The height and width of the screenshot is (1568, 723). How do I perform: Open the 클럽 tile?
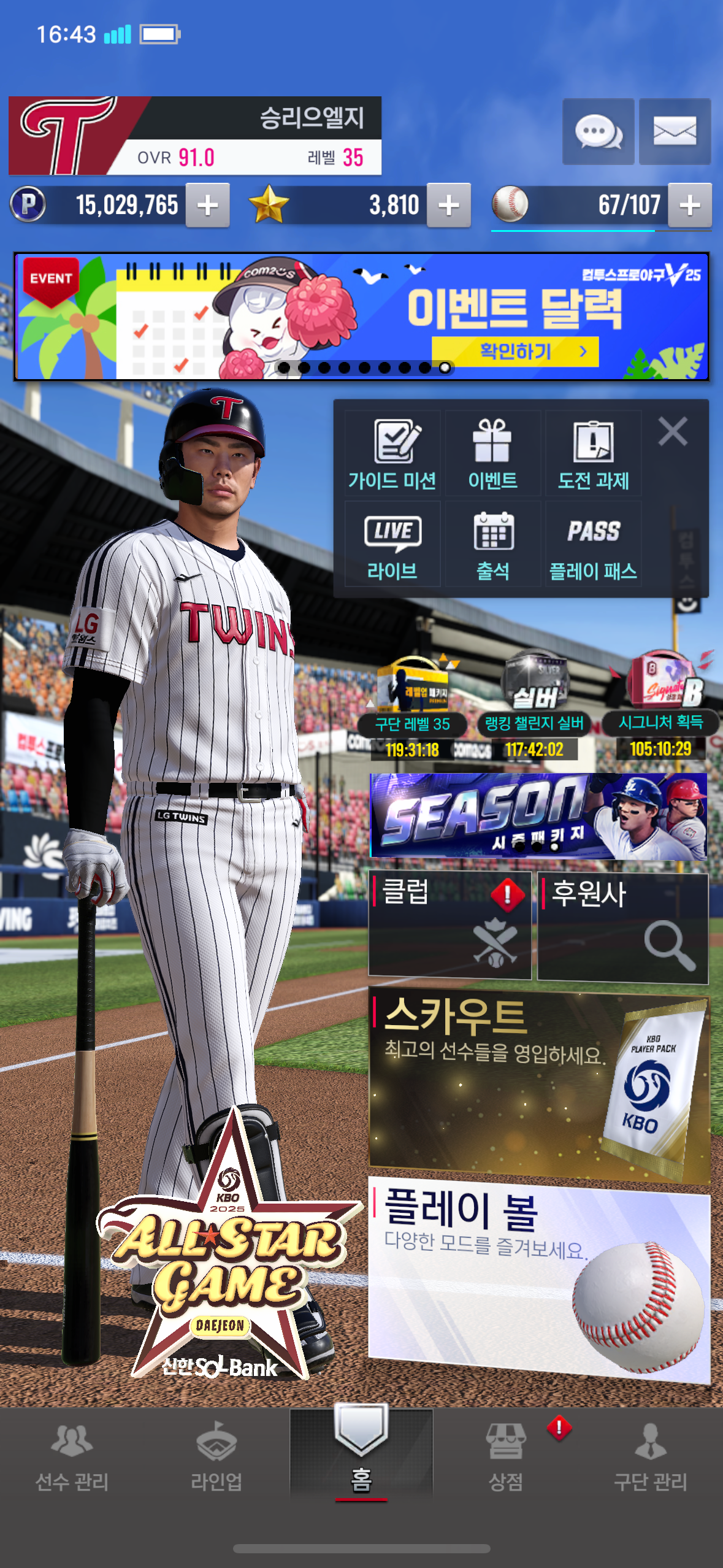point(449,924)
